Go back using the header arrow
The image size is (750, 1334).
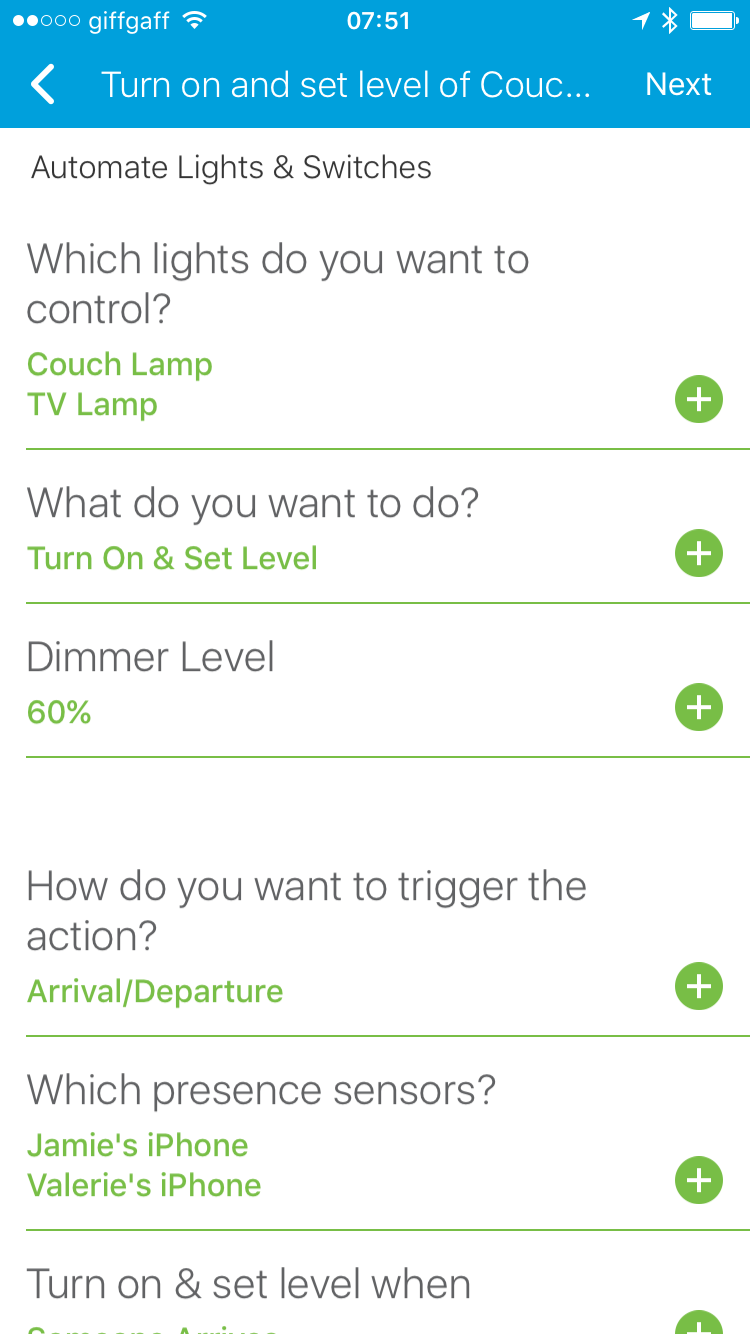pos(43,85)
